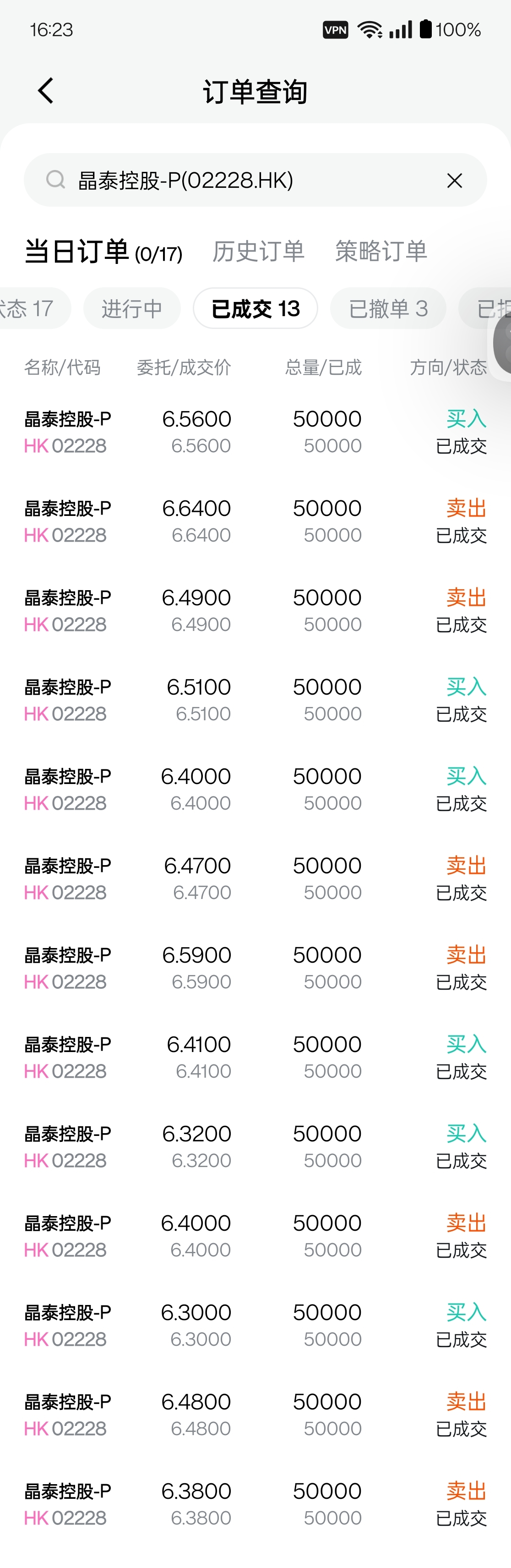This screenshot has height=1568, width=511.
Task: Open the sell order at 6.4900
Action: 255,610
